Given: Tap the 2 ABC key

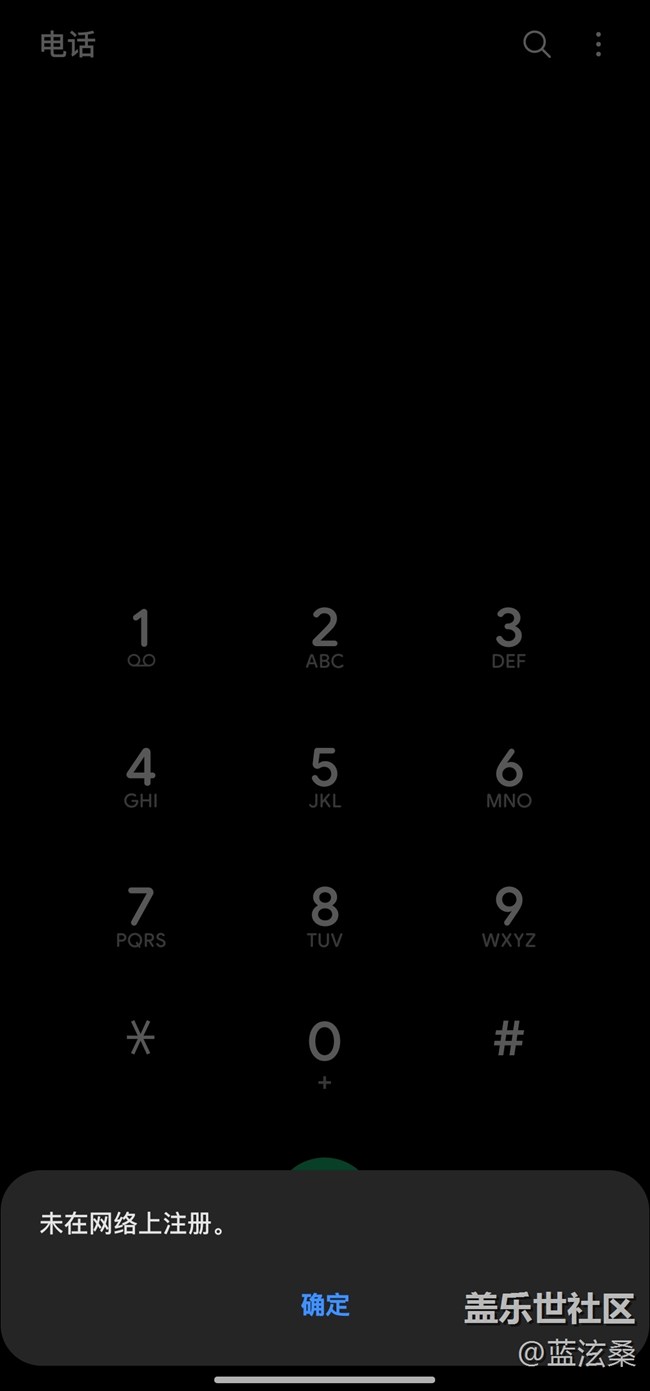Looking at the screenshot, I should click(x=325, y=638).
